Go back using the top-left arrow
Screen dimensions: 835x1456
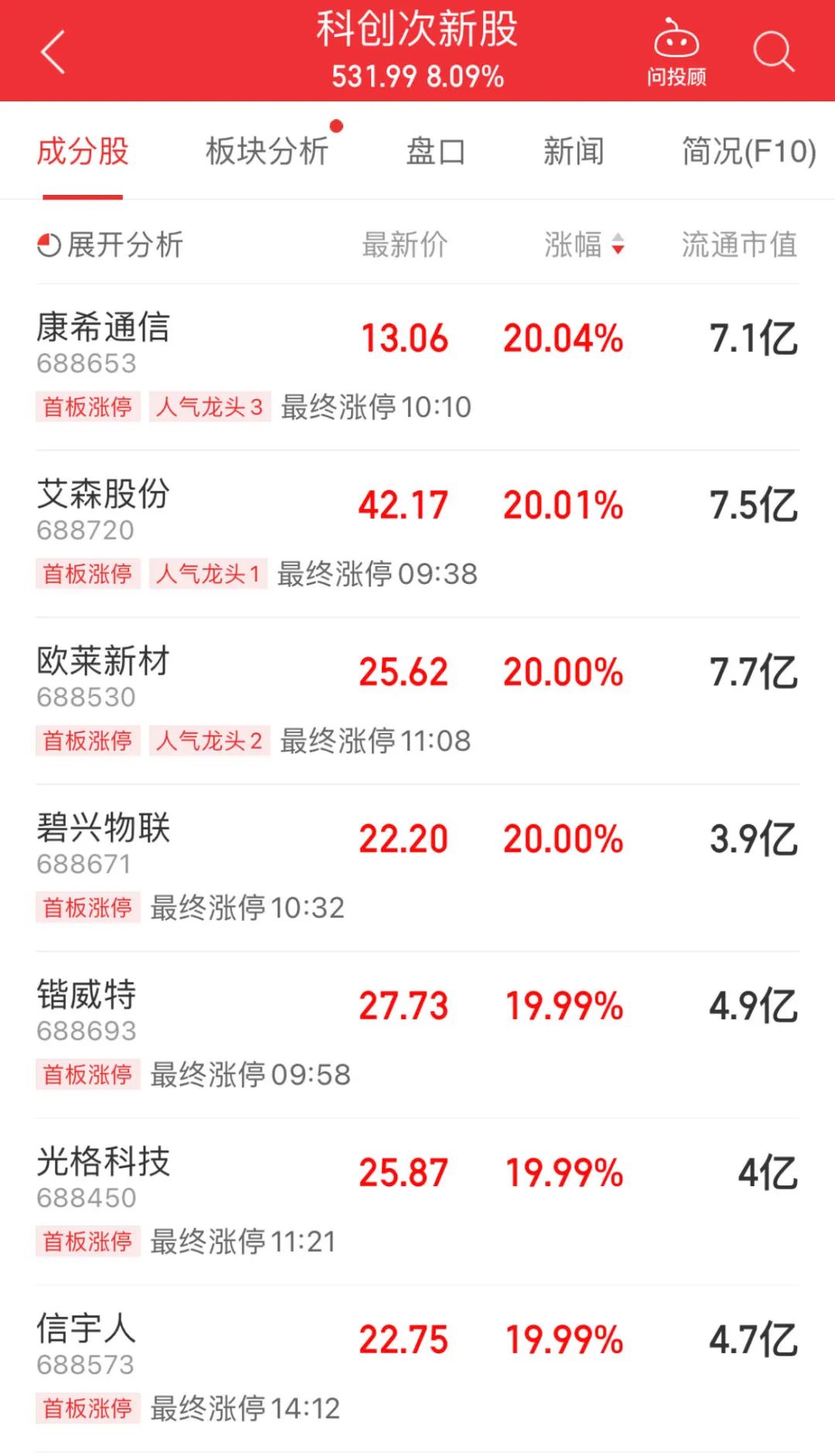click(x=53, y=53)
